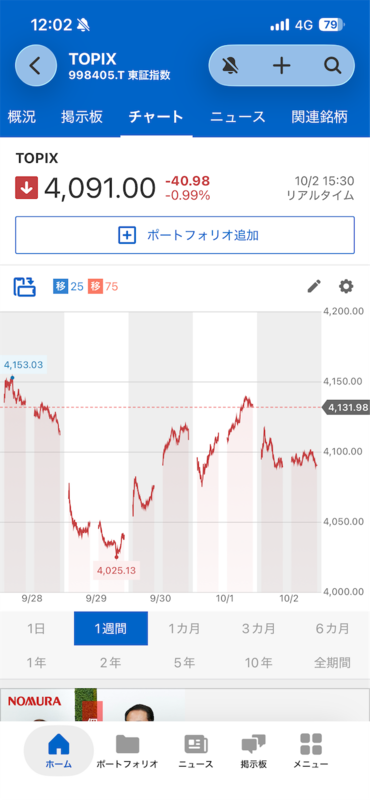
Task: Open the pencil drawing tool
Action: click(x=314, y=287)
